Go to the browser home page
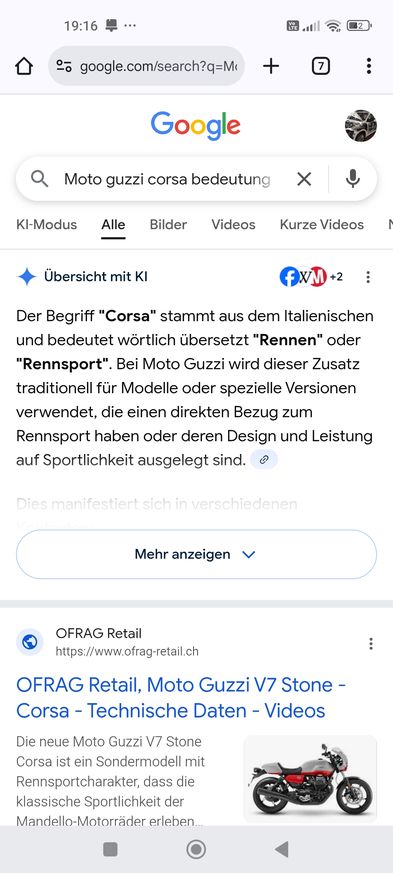Viewport: 393px width, 873px height. coord(24,66)
